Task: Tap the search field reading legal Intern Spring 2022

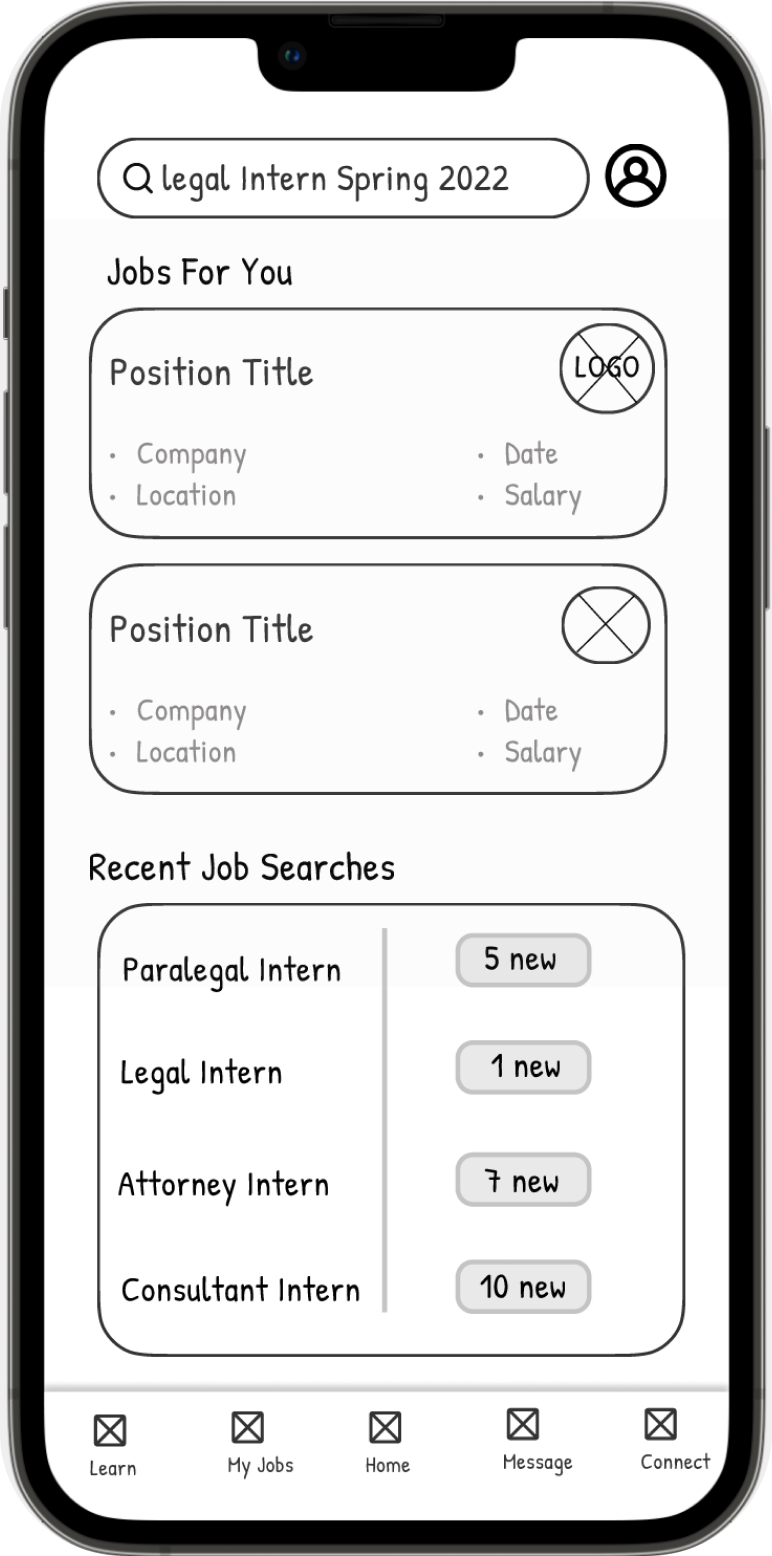Action: (x=343, y=178)
